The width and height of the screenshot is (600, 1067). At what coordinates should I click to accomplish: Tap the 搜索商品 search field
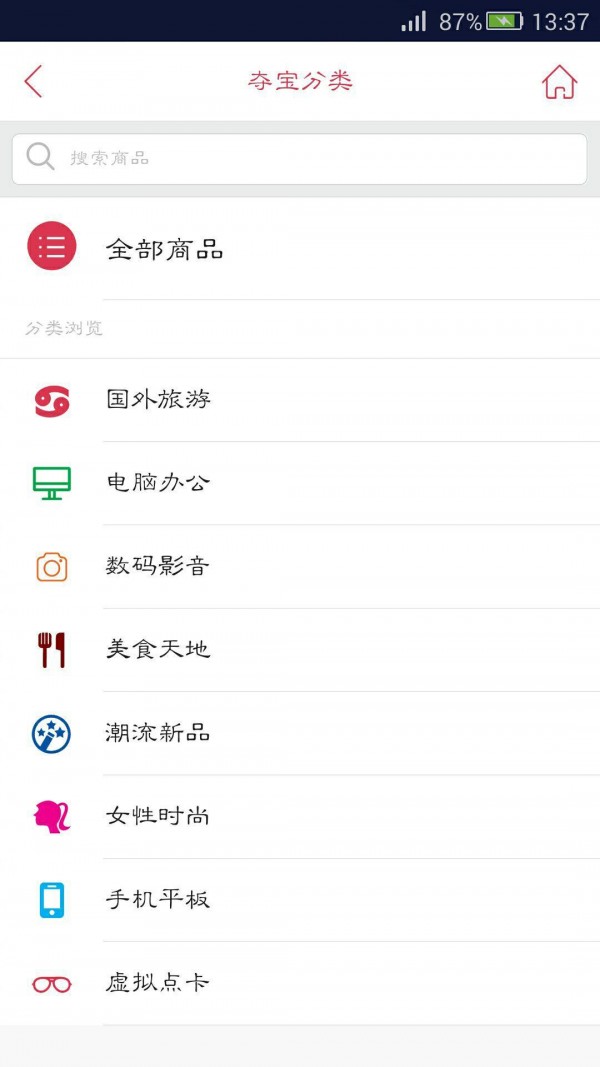pos(300,159)
